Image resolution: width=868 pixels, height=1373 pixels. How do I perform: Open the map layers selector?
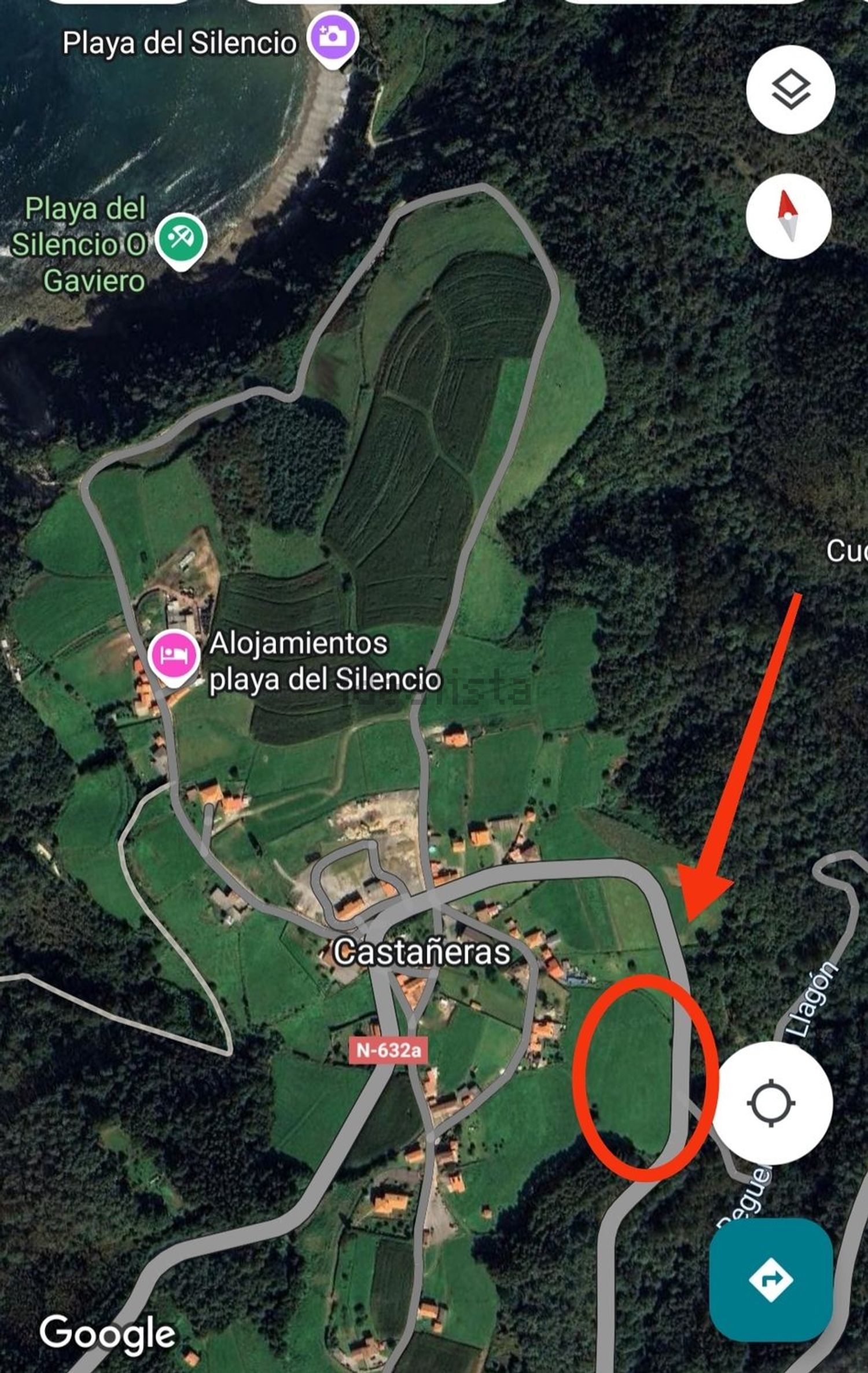tap(790, 90)
